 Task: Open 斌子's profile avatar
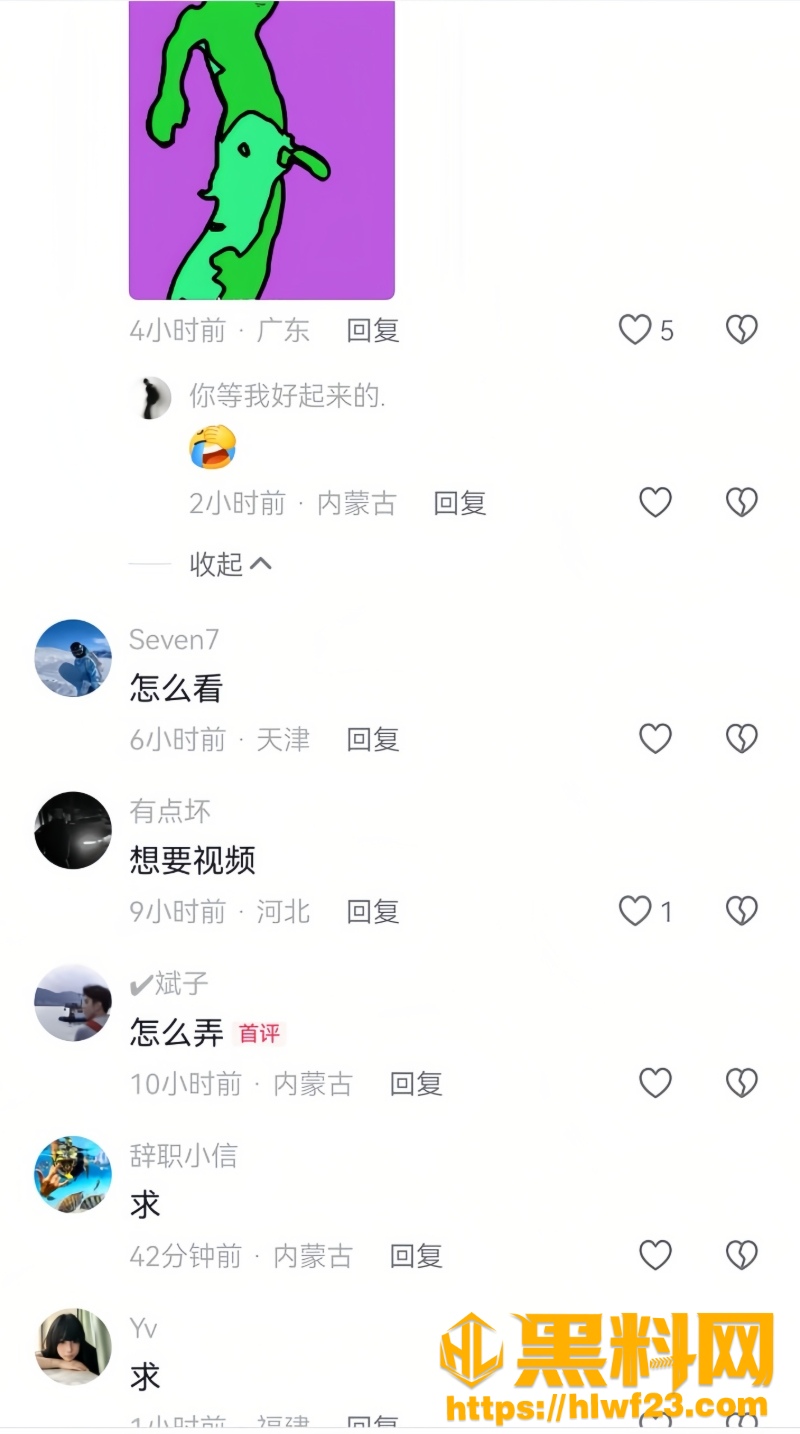(73, 1003)
